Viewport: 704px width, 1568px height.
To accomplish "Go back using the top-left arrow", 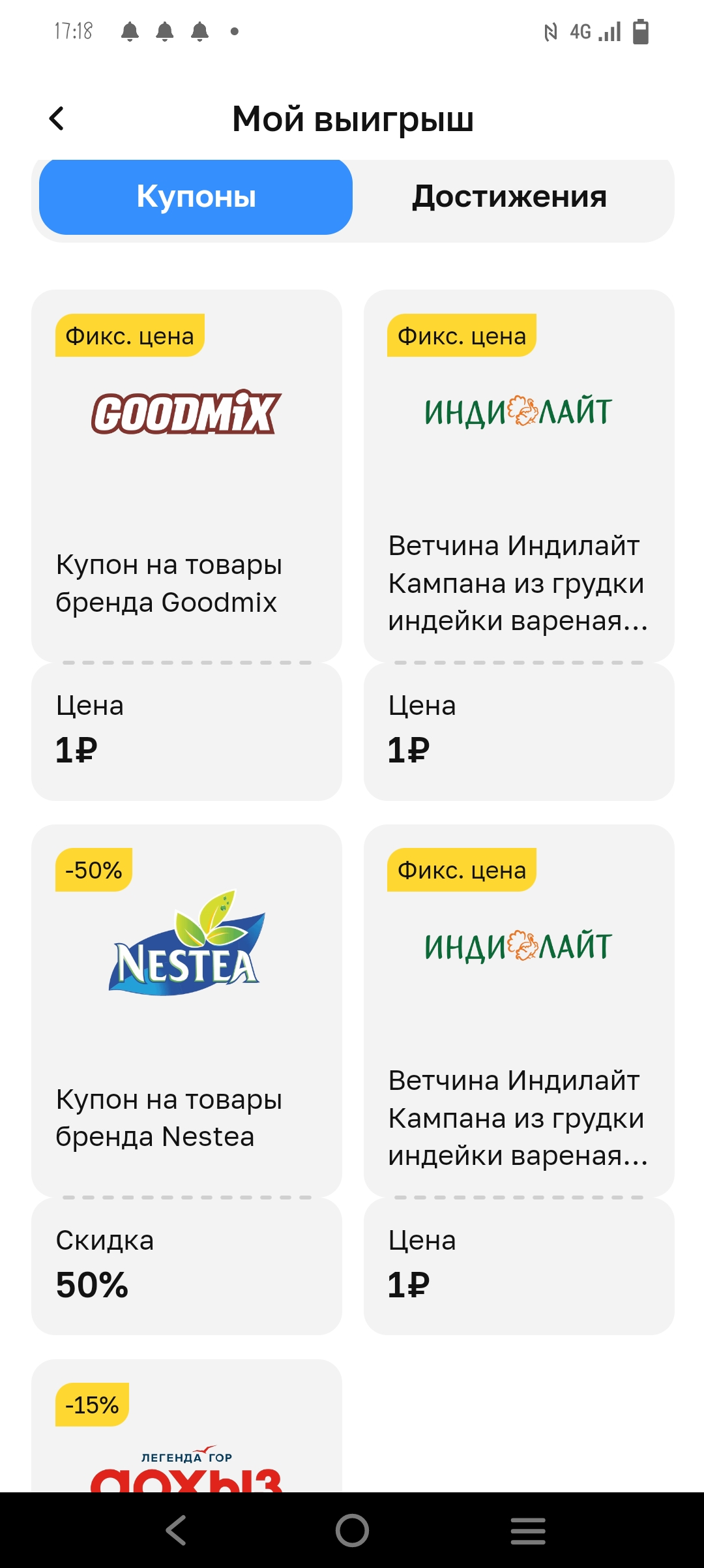I will 57,119.
